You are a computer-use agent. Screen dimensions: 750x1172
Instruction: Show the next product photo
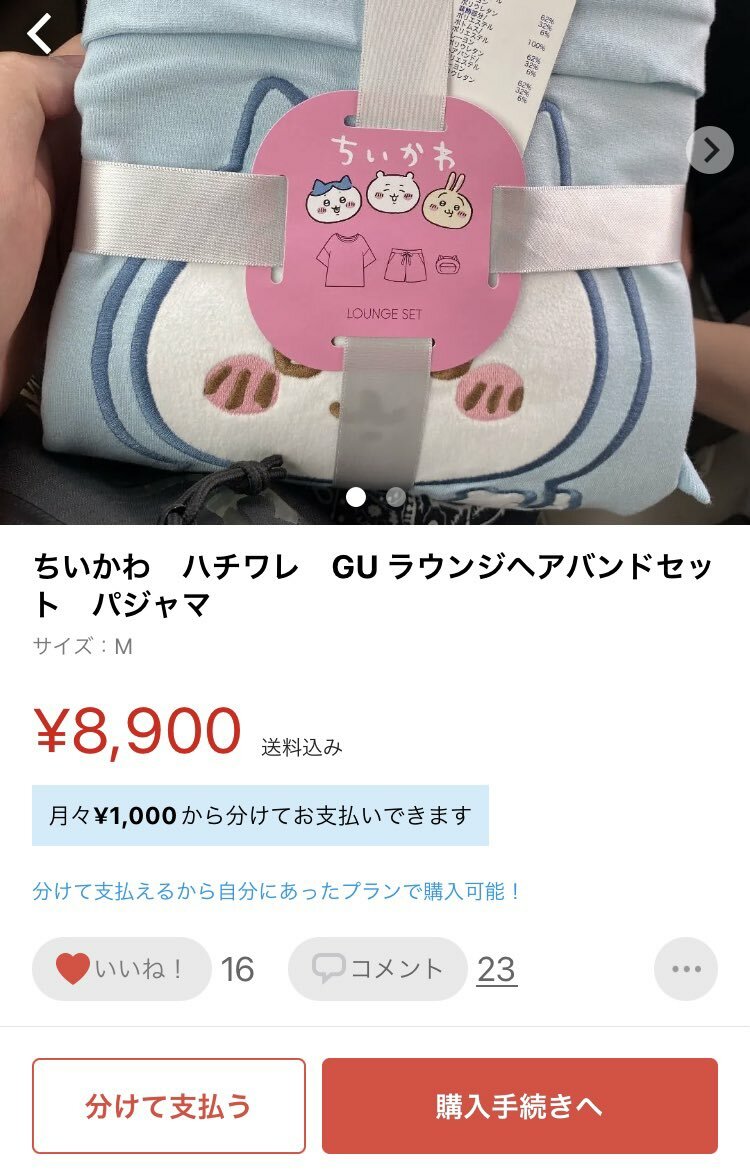(710, 150)
